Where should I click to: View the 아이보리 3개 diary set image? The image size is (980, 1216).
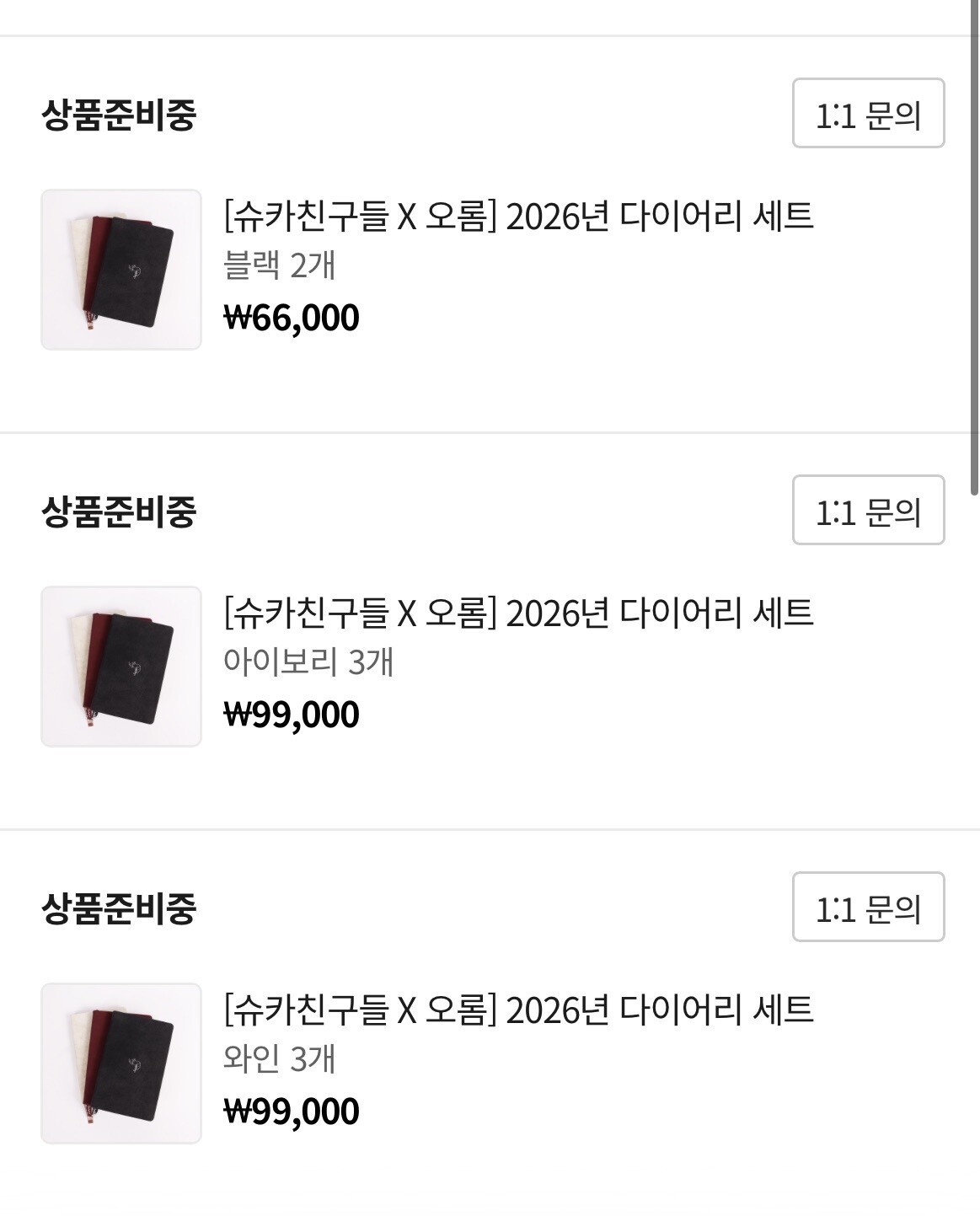tap(121, 667)
